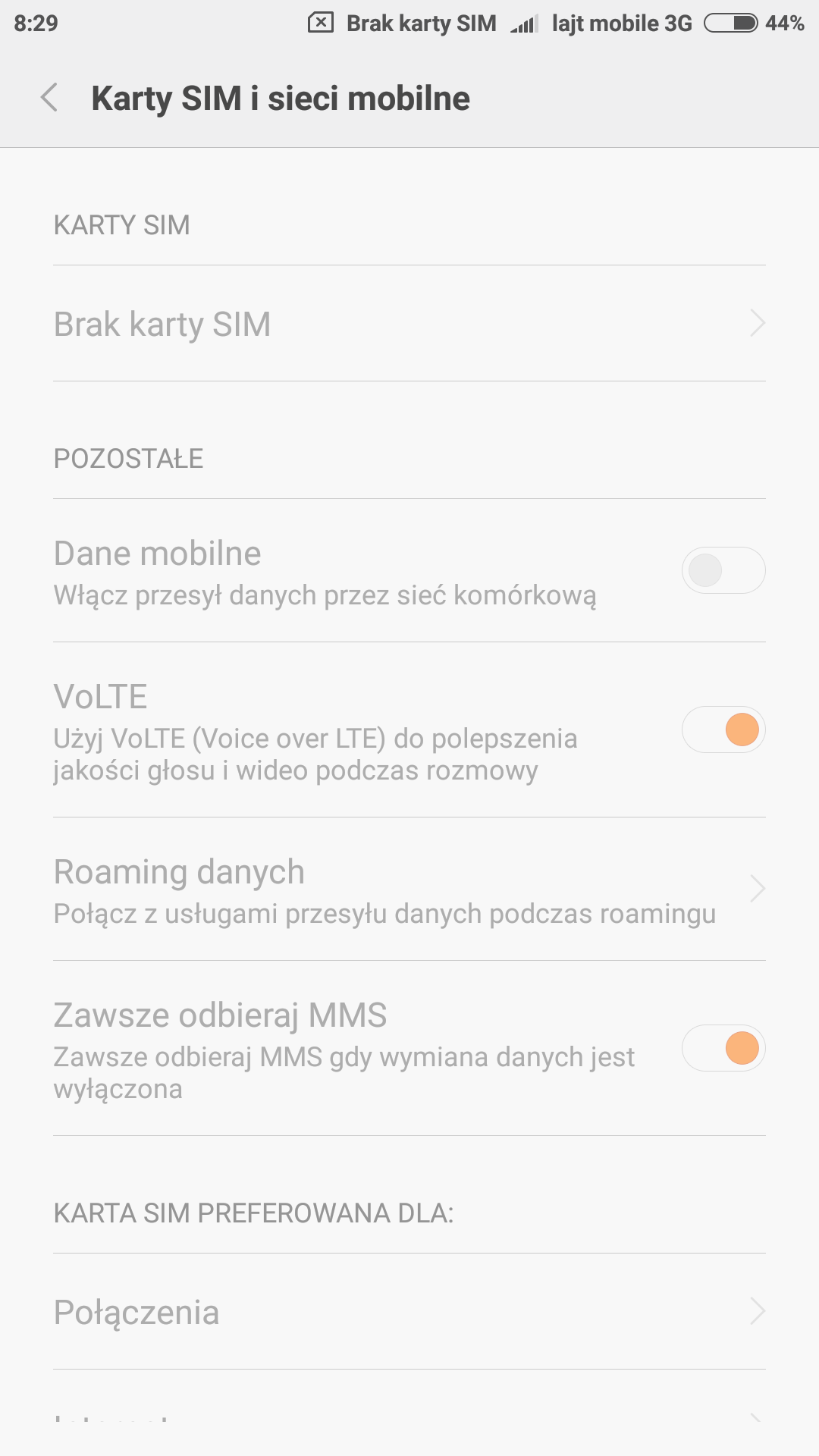Enable the Dane mobilne switch

point(723,570)
